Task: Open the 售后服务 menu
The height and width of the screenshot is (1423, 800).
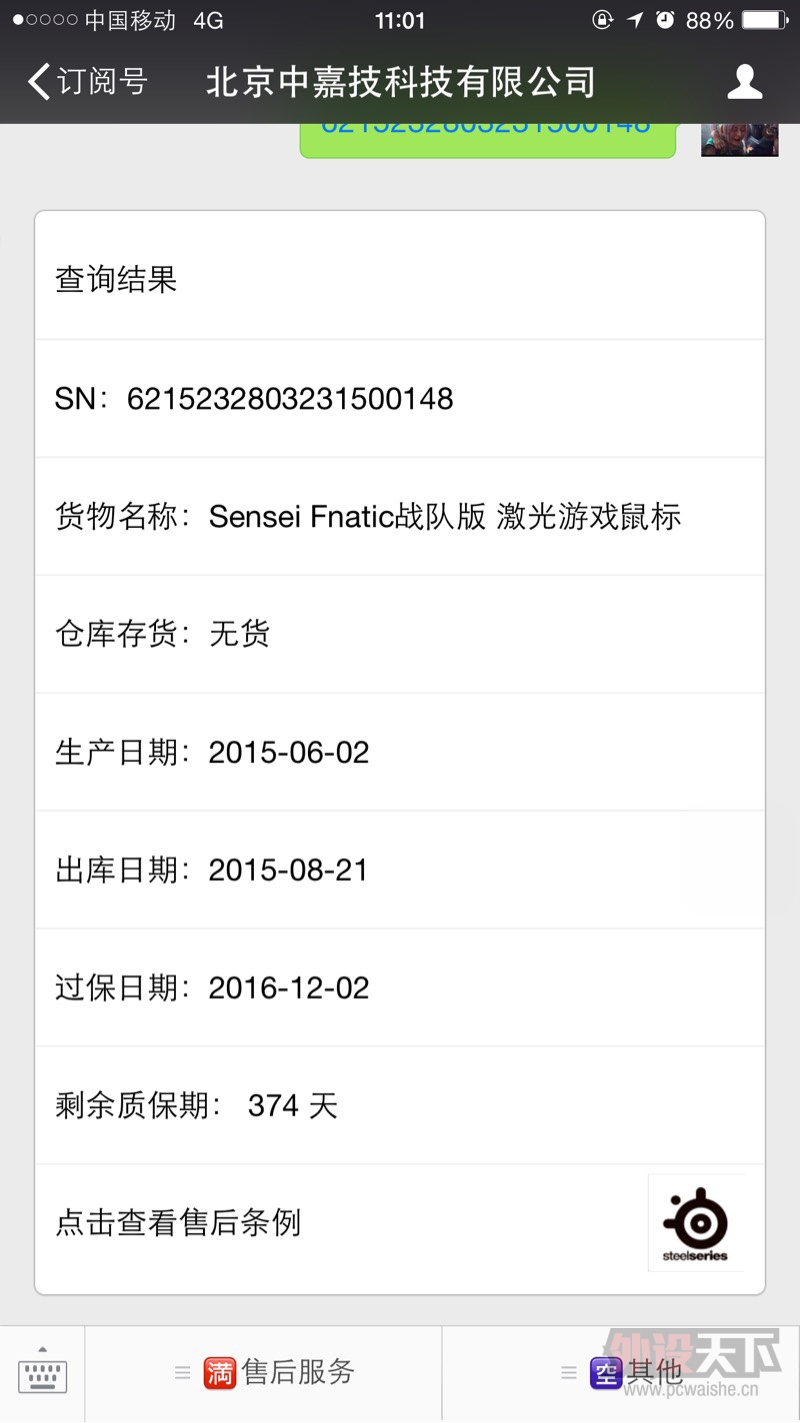Action: pyautogui.click(x=278, y=1373)
